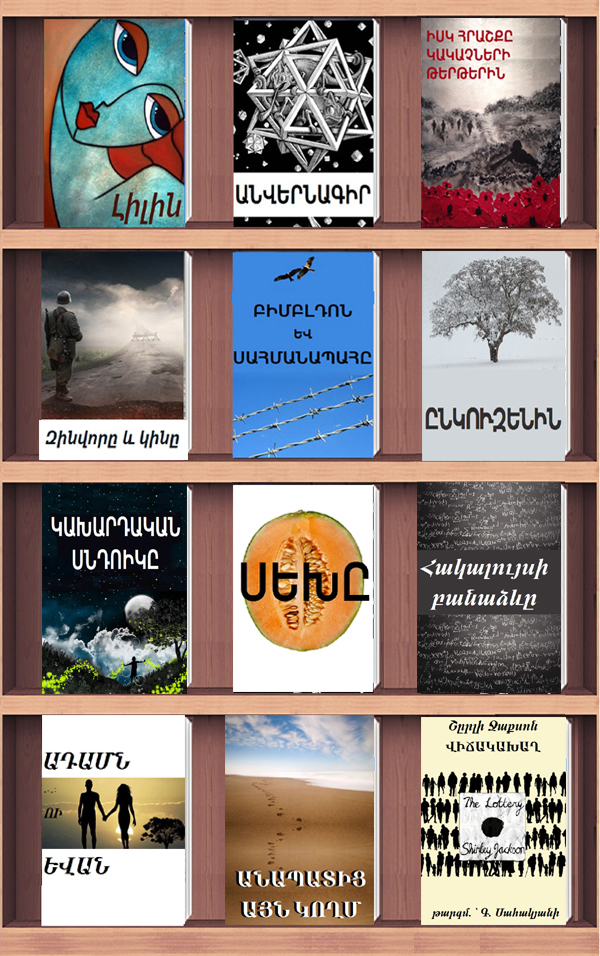
Task: Select the book ԻՍԿ ՀՐԱՇՔԸ ԿԱԿԱՉՆԵՐԻ ԹԵՐԹԵՐԻՆ
Action: click(492, 123)
